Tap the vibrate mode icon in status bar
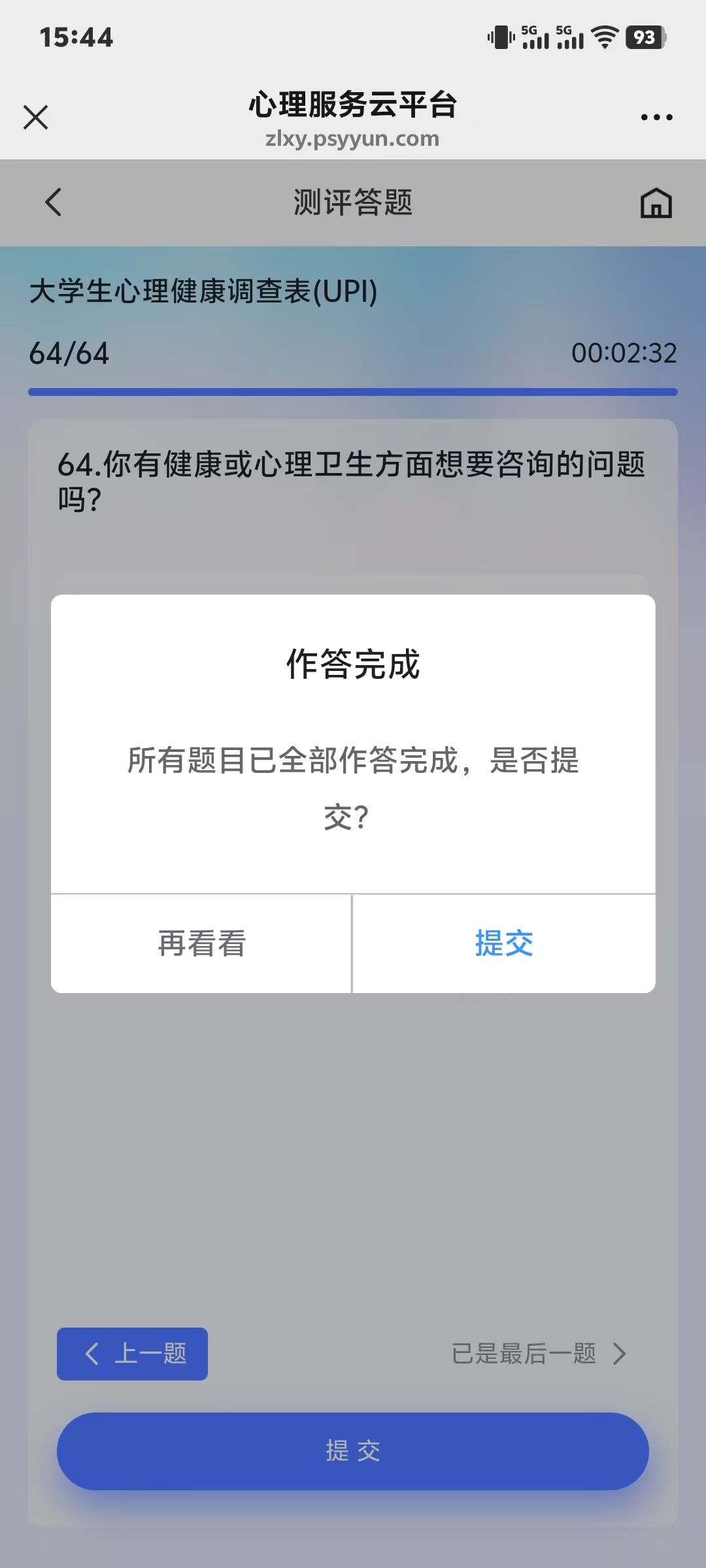The height and width of the screenshot is (1568, 706). [501, 37]
